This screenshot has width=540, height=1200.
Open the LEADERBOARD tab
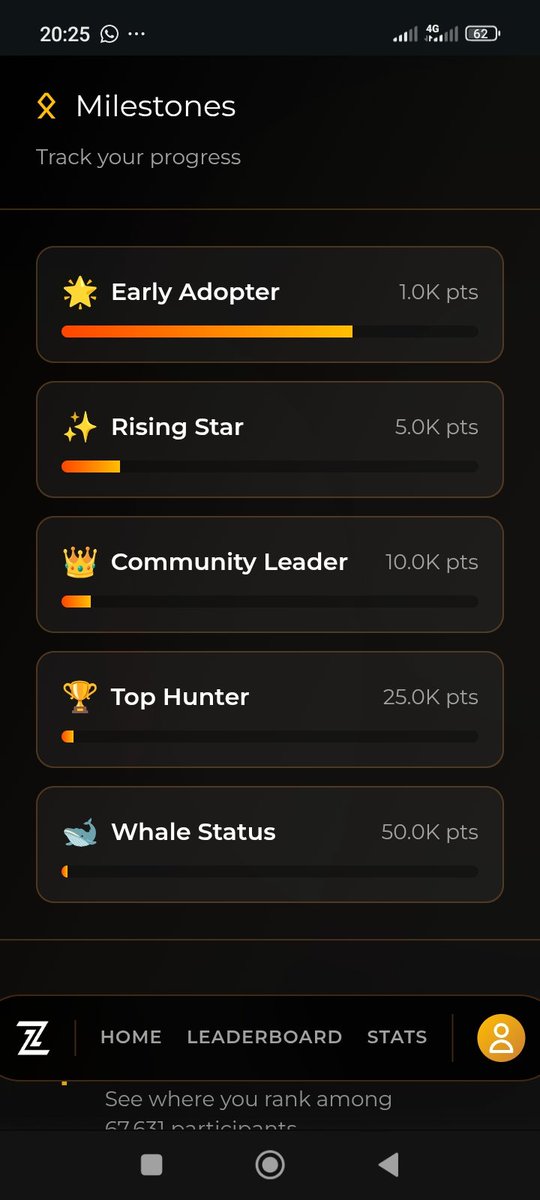click(x=264, y=1037)
